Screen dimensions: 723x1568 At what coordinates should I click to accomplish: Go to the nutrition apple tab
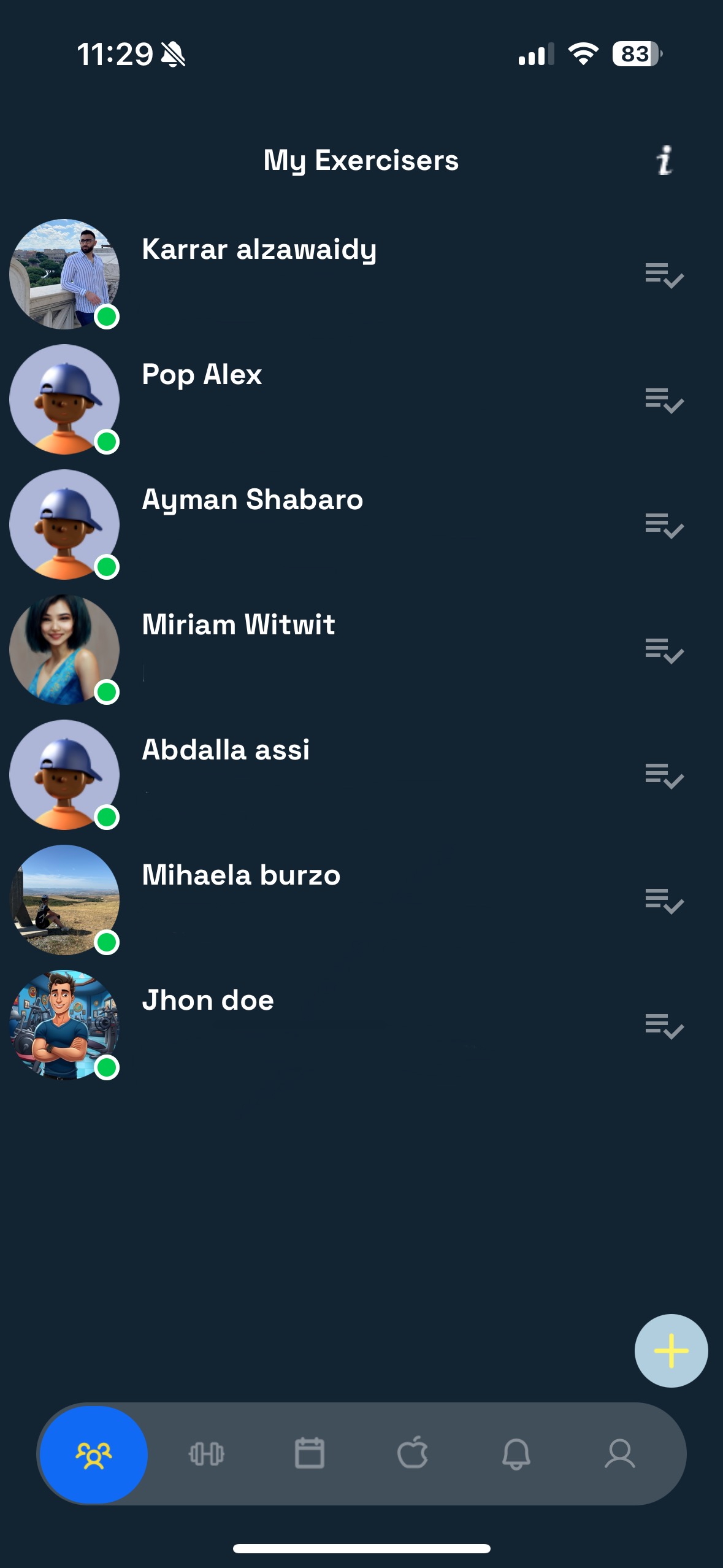point(413,1453)
